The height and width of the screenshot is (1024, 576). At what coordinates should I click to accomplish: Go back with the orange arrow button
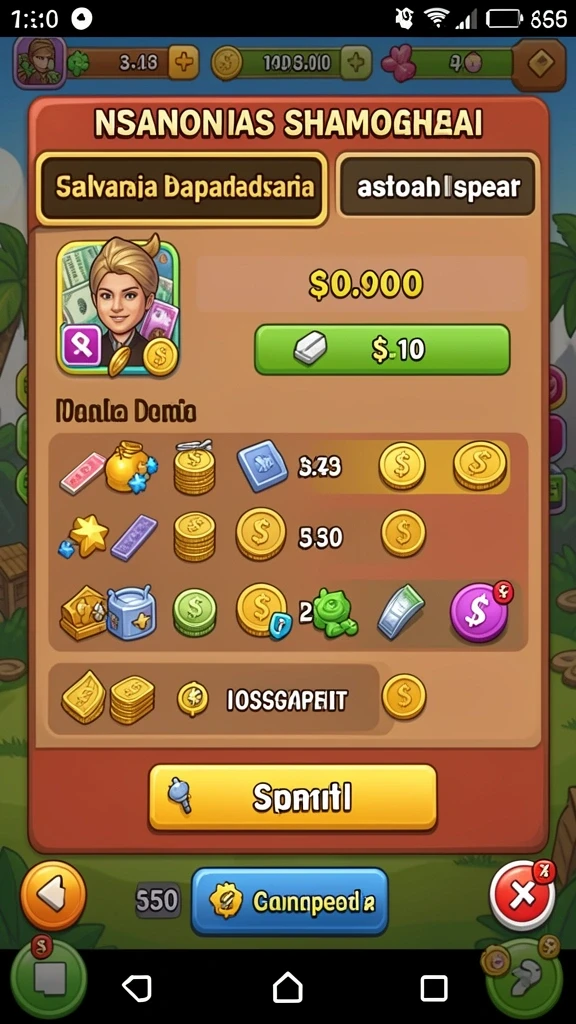pos(54,895)
